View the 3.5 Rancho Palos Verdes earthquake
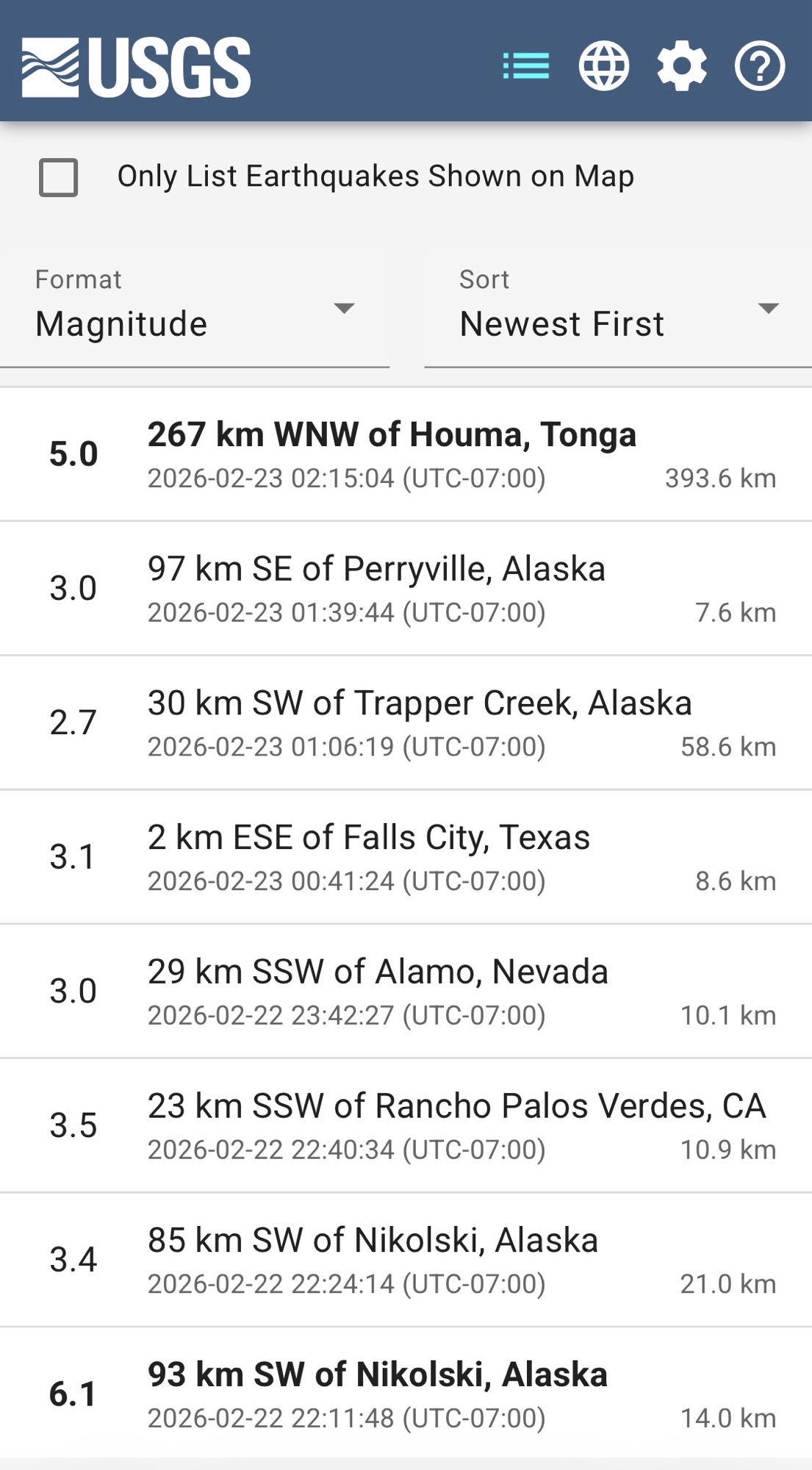Image resolution: width=812 pixels, height=1470 pixels. point(406,1126)
